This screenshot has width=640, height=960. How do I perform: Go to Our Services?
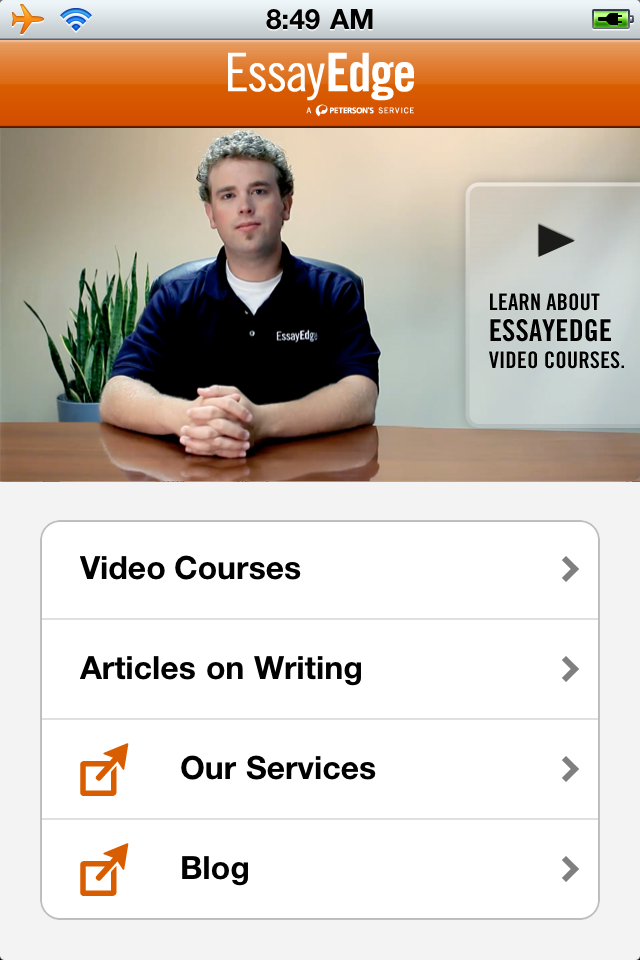click(320, 769)
